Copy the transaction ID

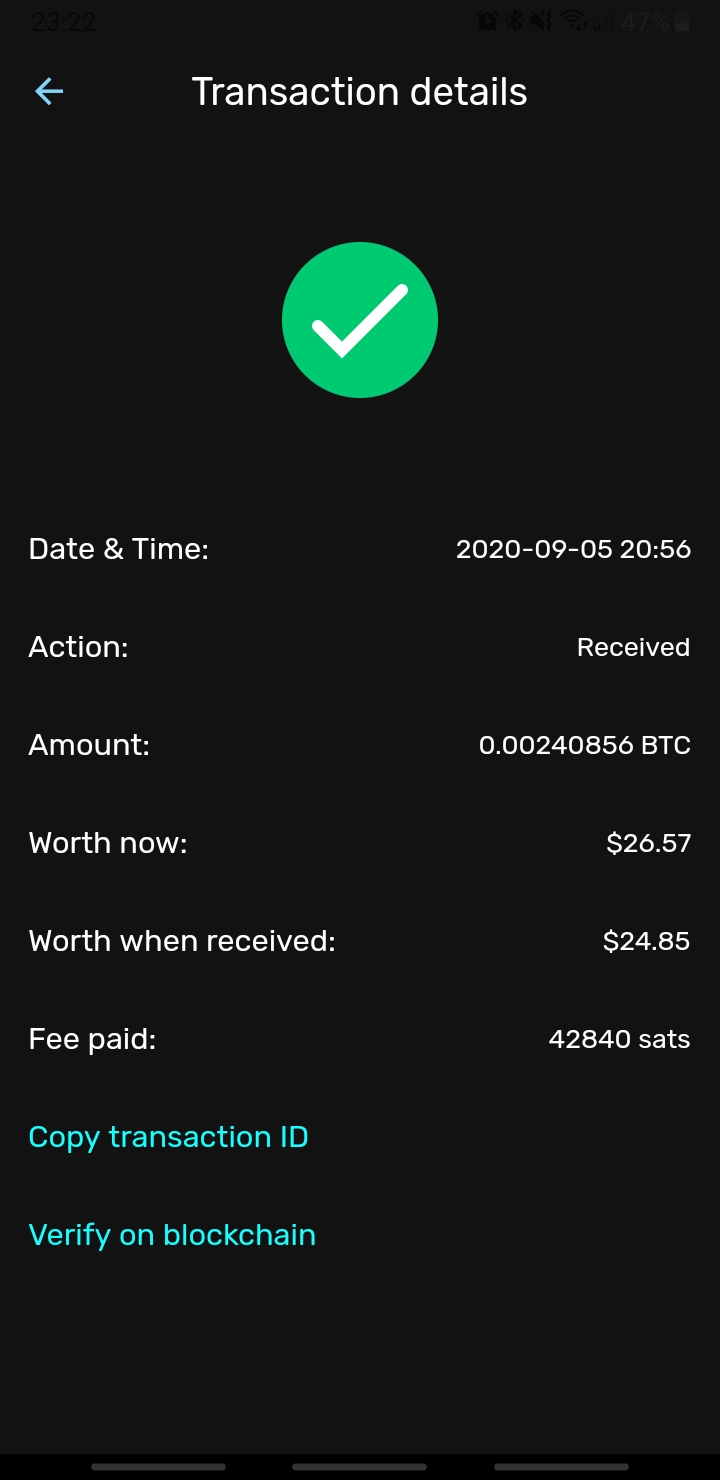click(x=168, y=1137)
